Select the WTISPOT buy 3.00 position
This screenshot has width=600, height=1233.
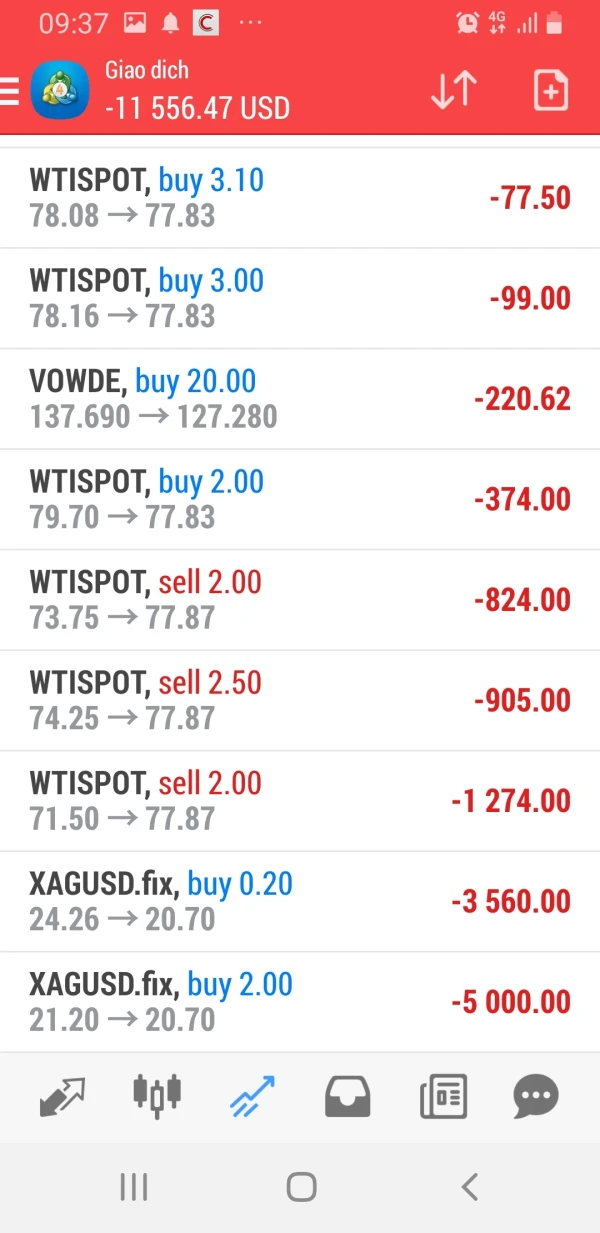(300, 298)
